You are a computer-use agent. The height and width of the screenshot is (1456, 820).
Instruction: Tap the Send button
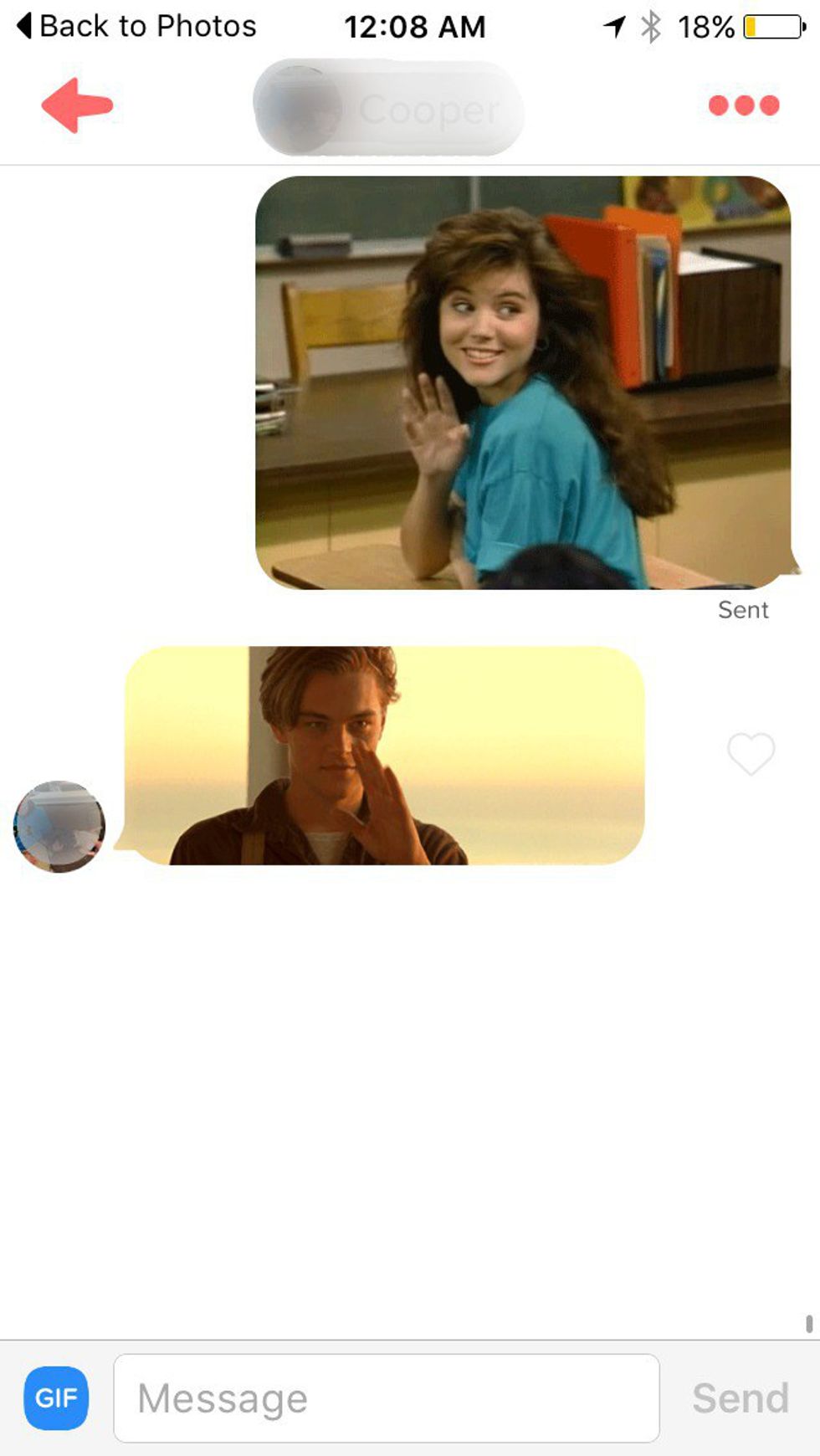pyautogui.click(x=740, y=1397)
